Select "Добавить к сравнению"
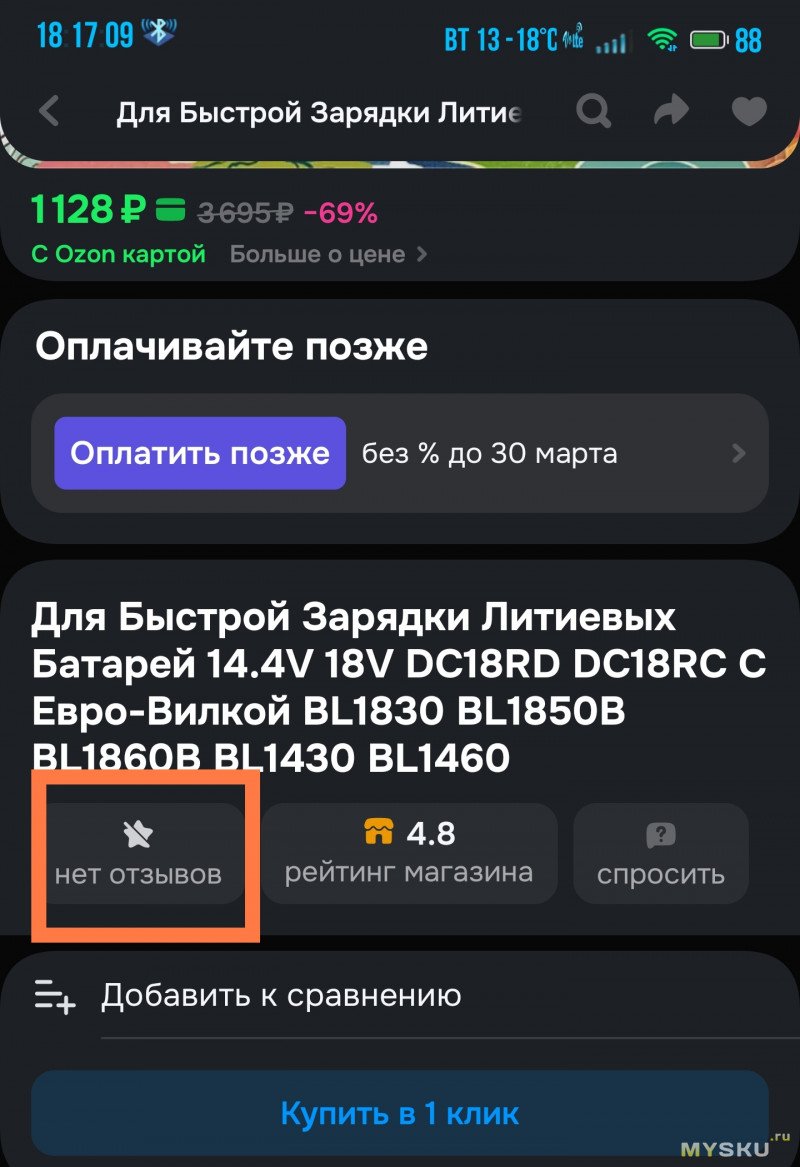Image resolution: width=800 pixels, height=1167 pixels. [280, 996]
